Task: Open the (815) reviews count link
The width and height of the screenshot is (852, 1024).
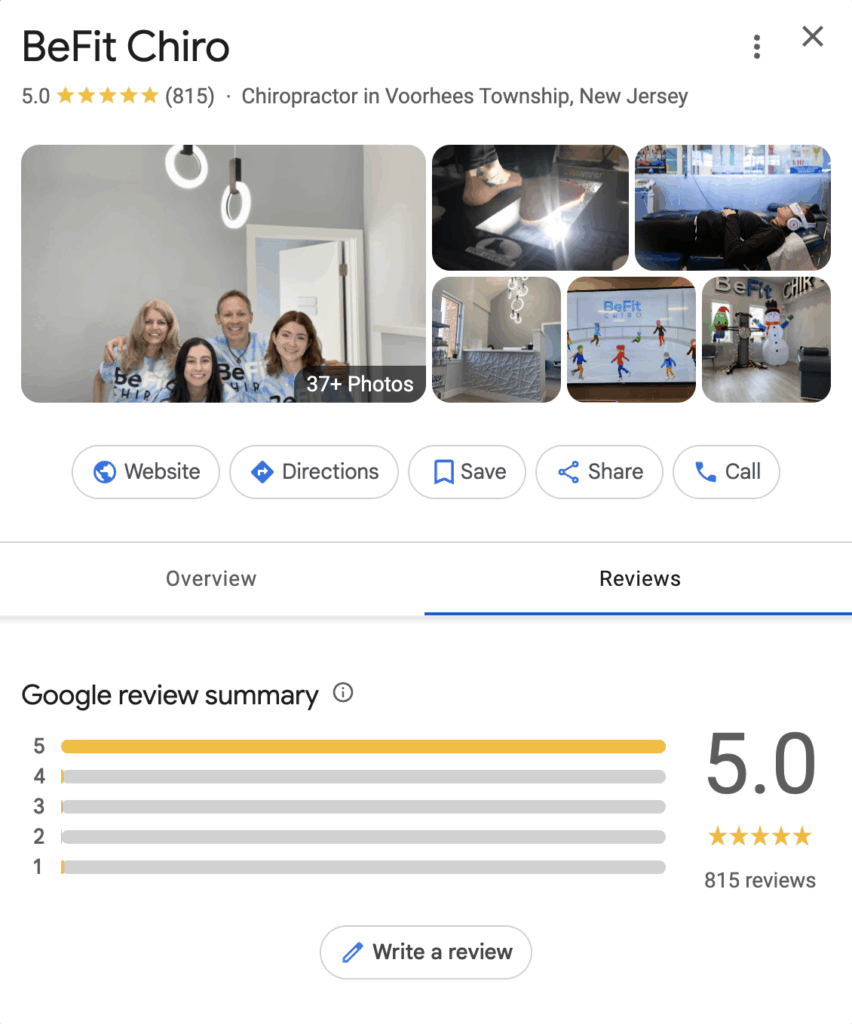Action: (190, 97)
